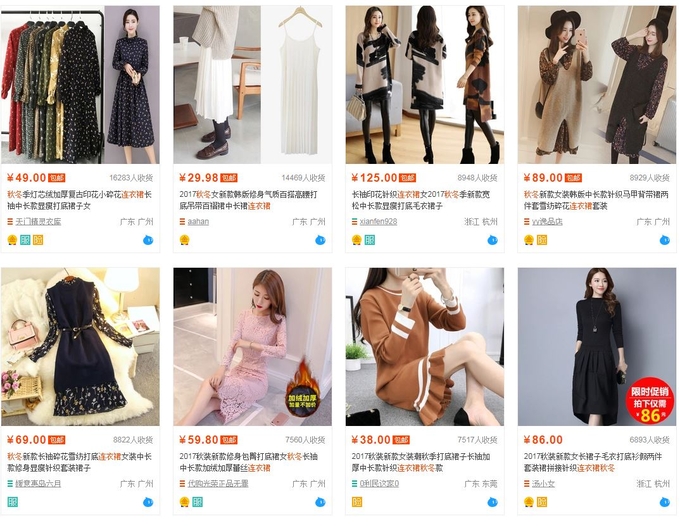Open the ¥89.00 knit vest two-piece set image

596,85
